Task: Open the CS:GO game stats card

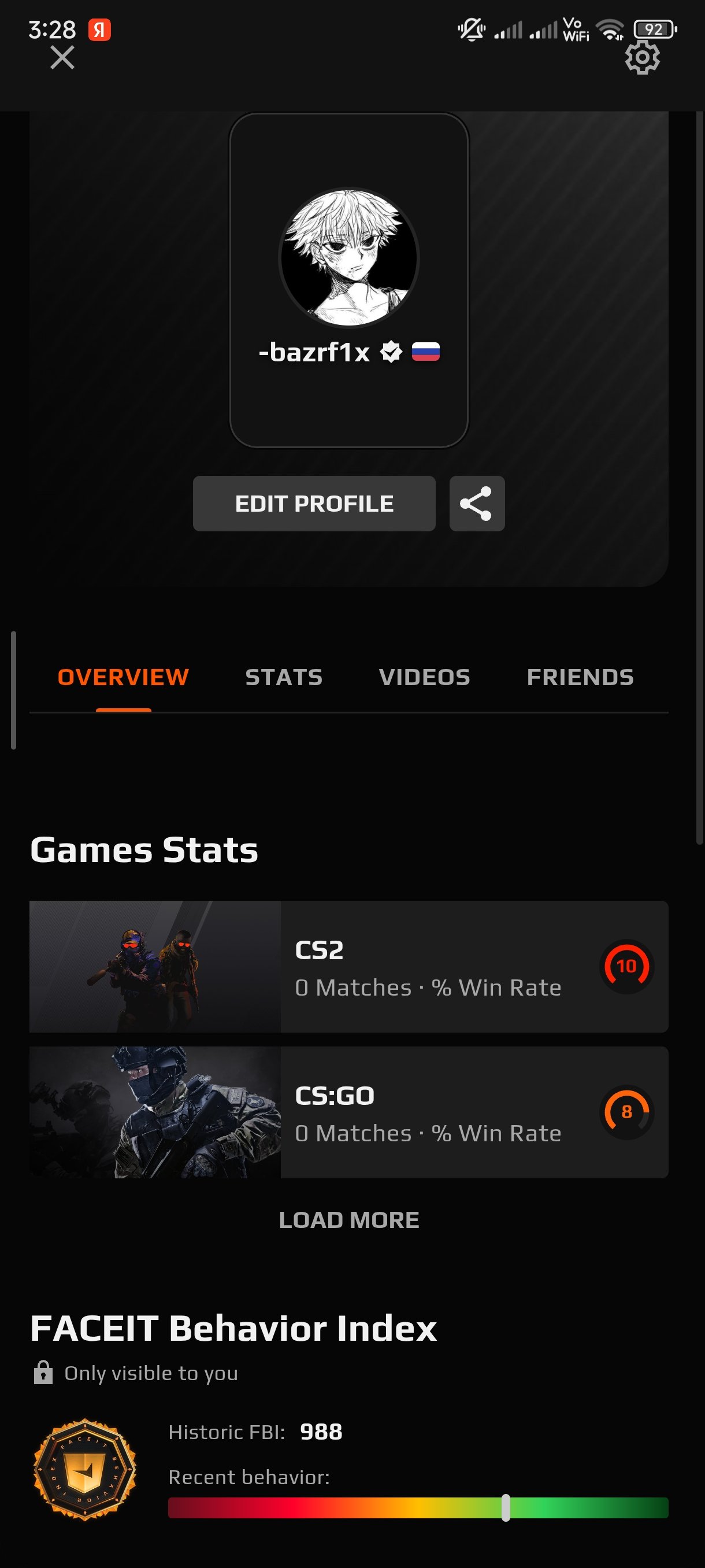Action: click(x=426, y=1113)
